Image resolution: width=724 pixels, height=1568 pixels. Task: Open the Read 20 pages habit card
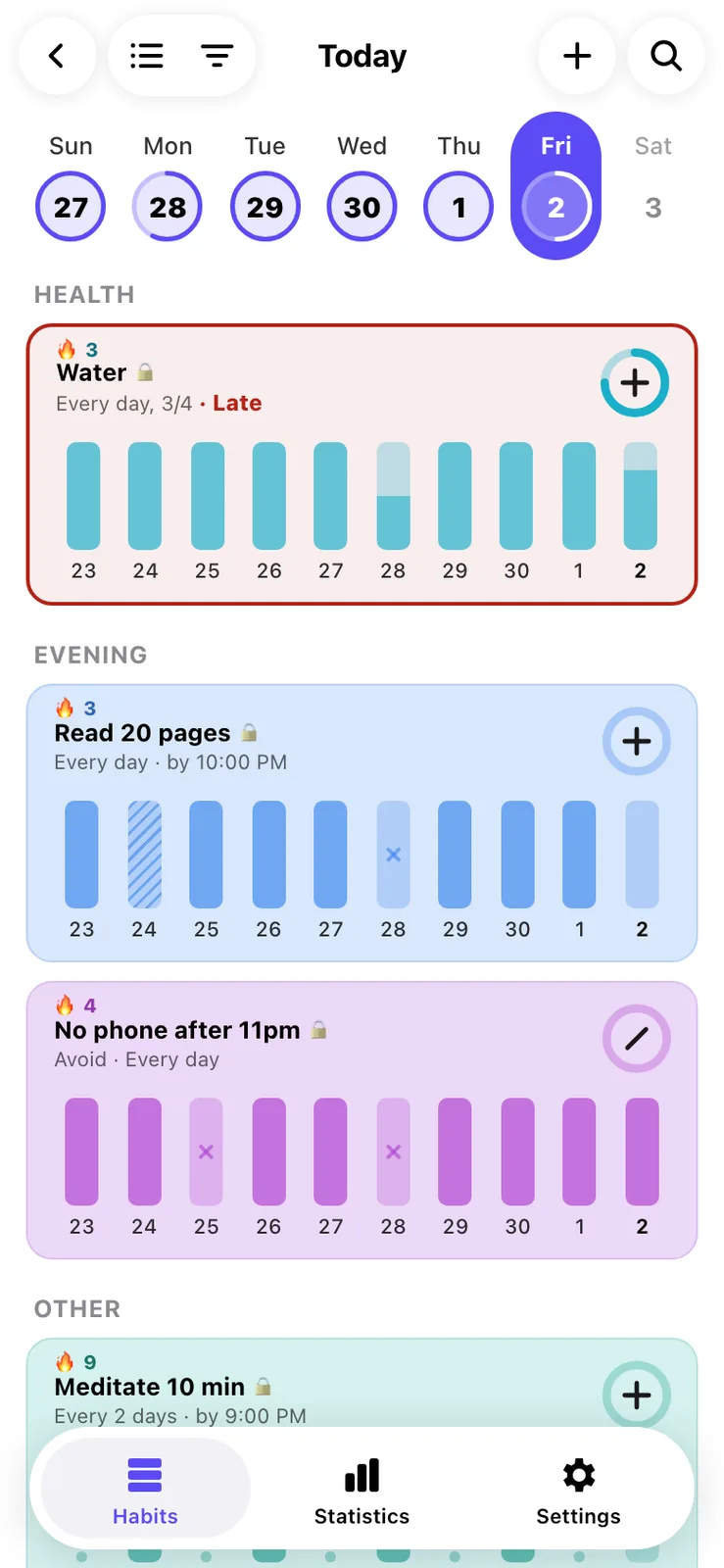(362, 823)
